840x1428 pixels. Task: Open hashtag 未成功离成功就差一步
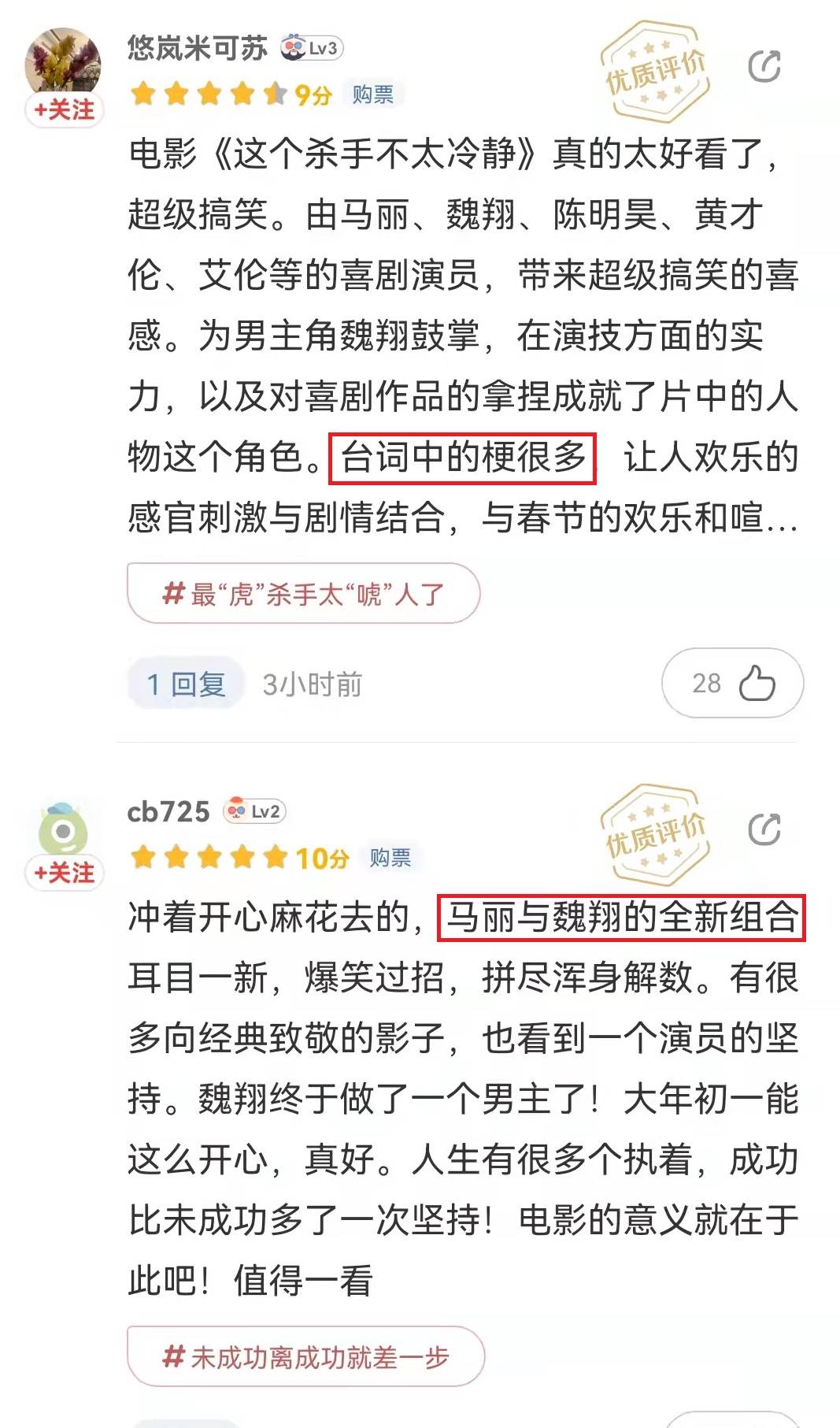click(x=305, y=1356)
